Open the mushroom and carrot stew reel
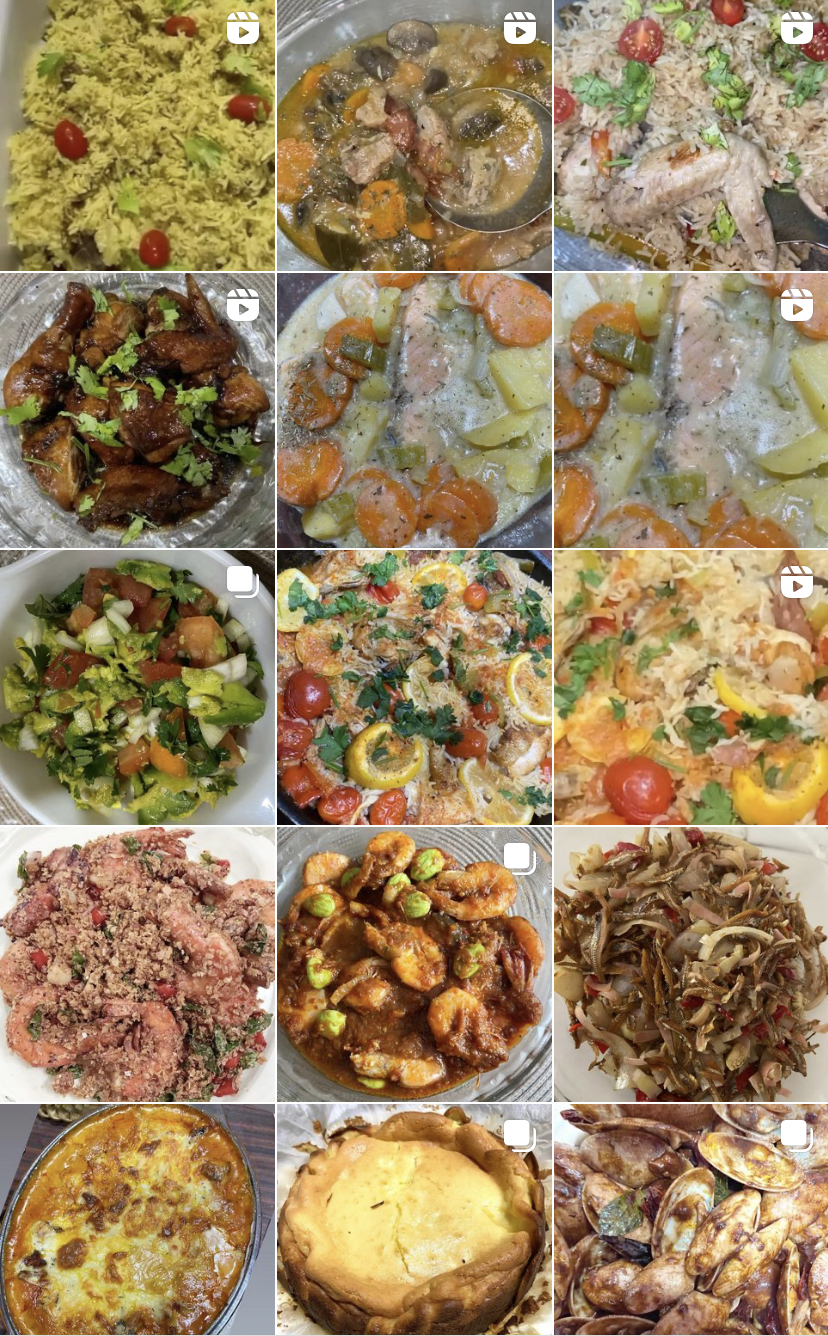 pos(414,135)
